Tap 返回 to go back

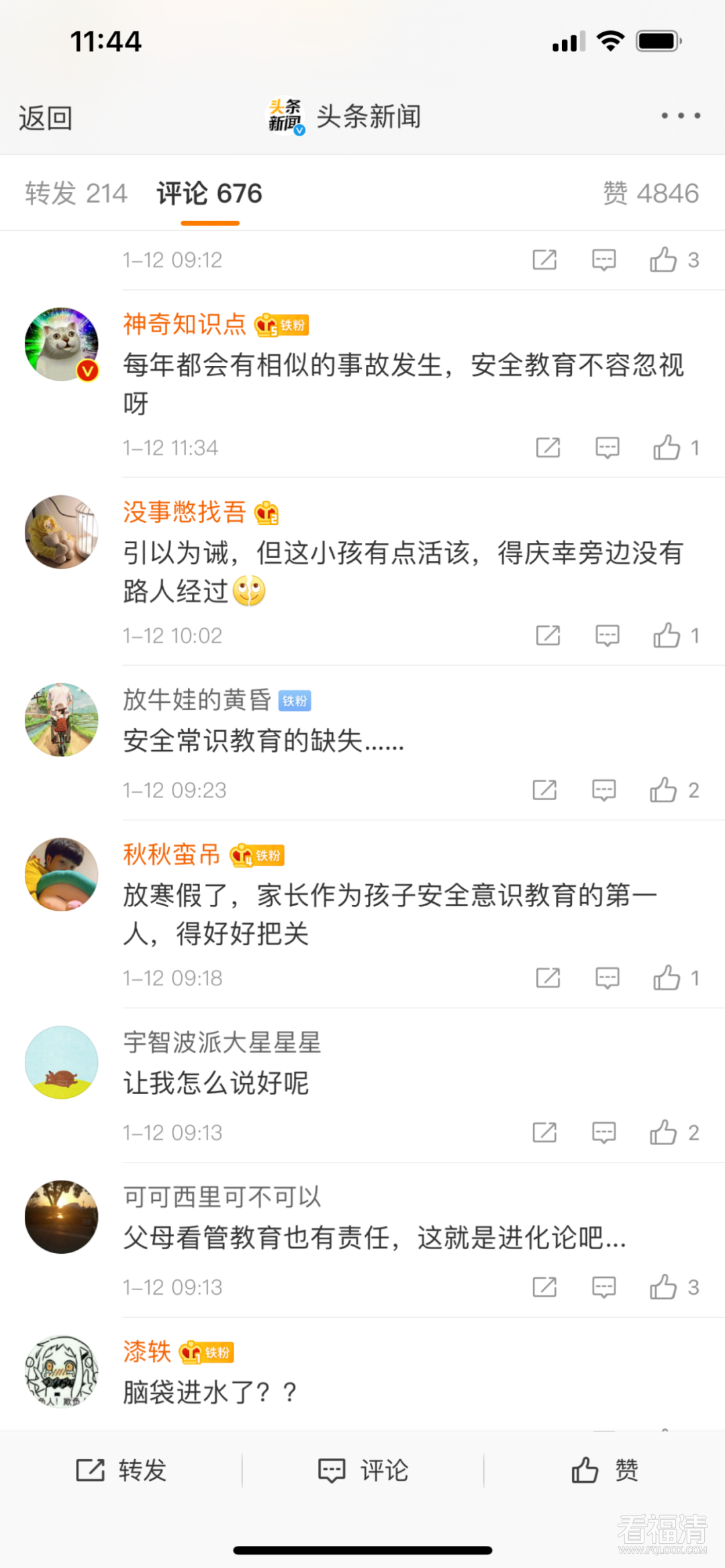tap(45, 118)
